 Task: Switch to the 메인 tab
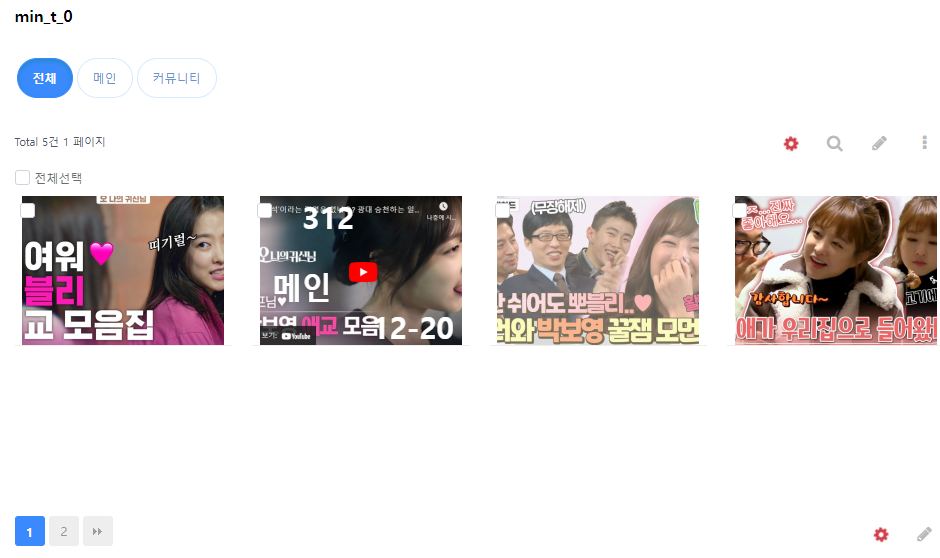(105, 78)
